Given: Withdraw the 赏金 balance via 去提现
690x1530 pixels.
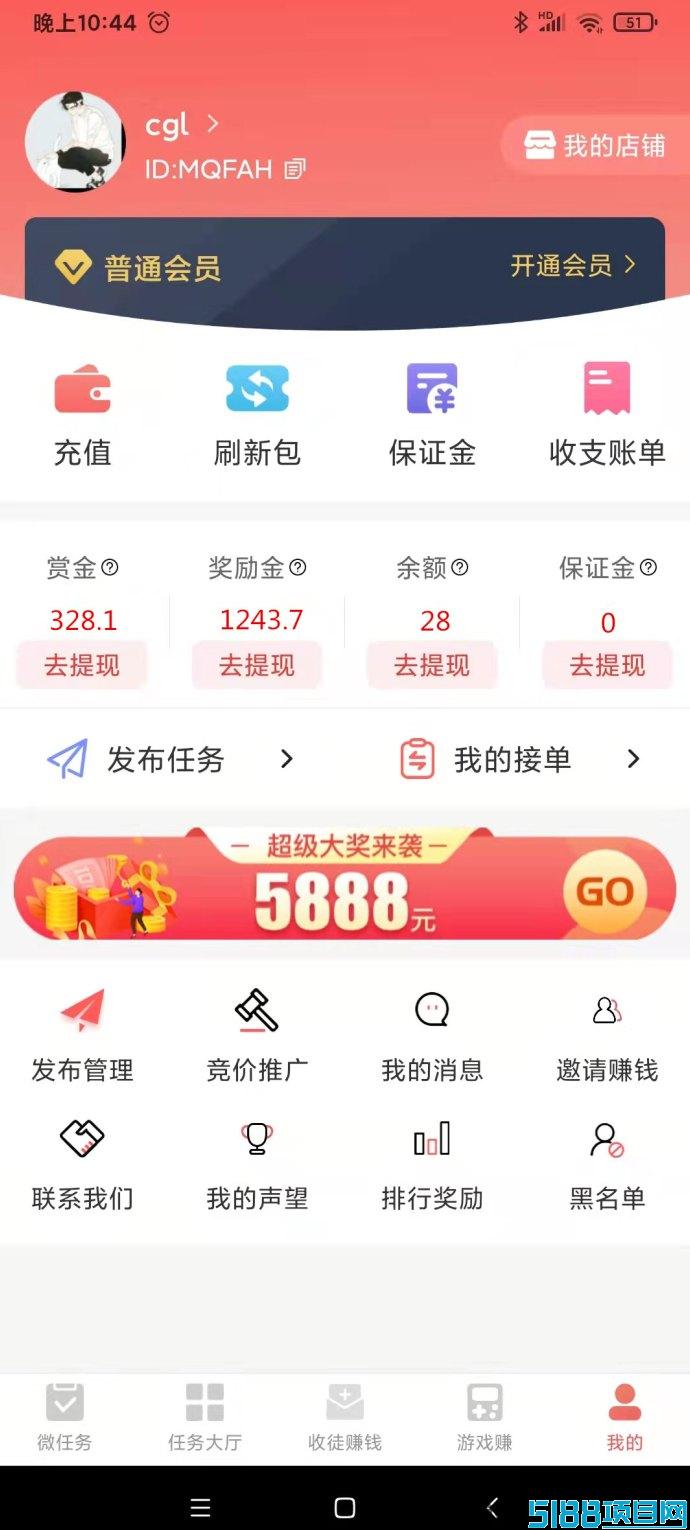Looking at the screenshot, I should (x=82, y=665).
